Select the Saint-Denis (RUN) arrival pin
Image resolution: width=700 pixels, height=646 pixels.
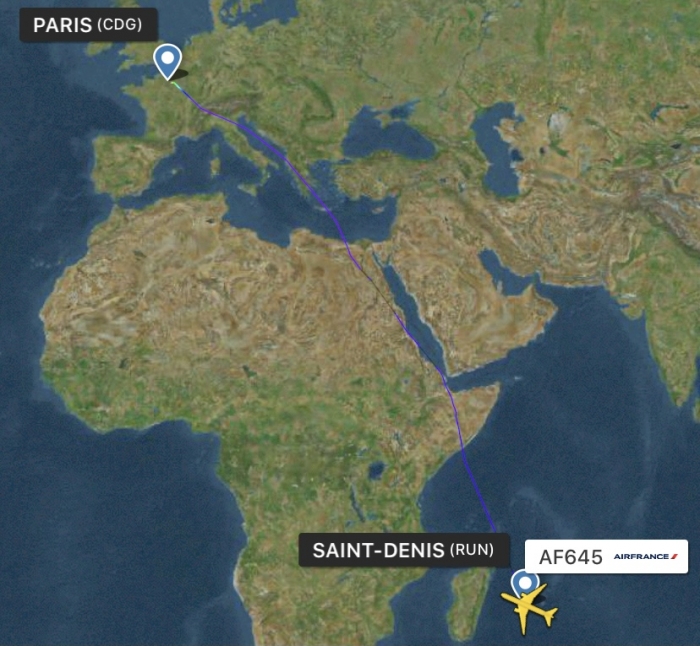coord(523,582)
